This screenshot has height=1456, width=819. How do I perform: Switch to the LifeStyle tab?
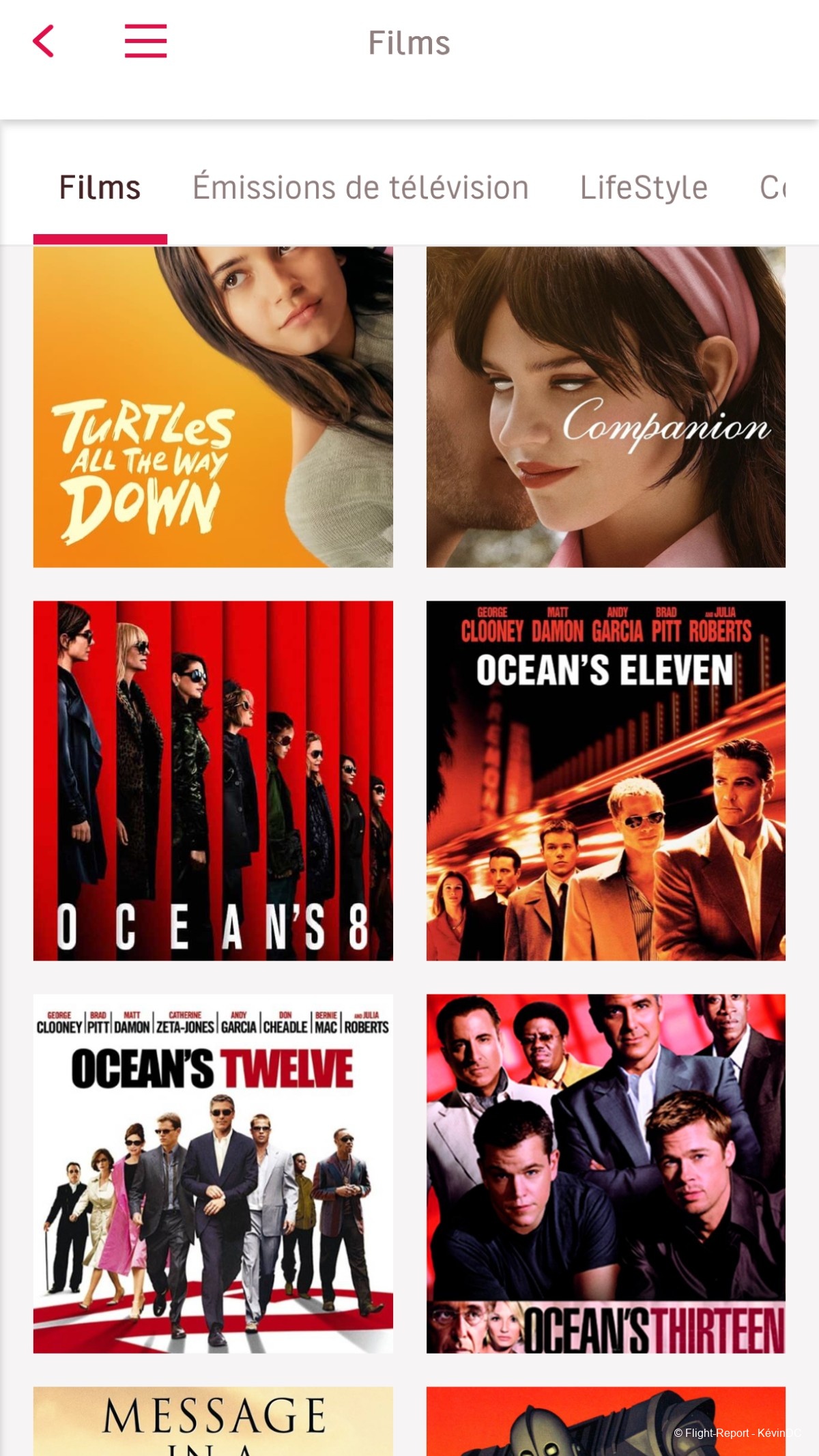pos(643,188)
